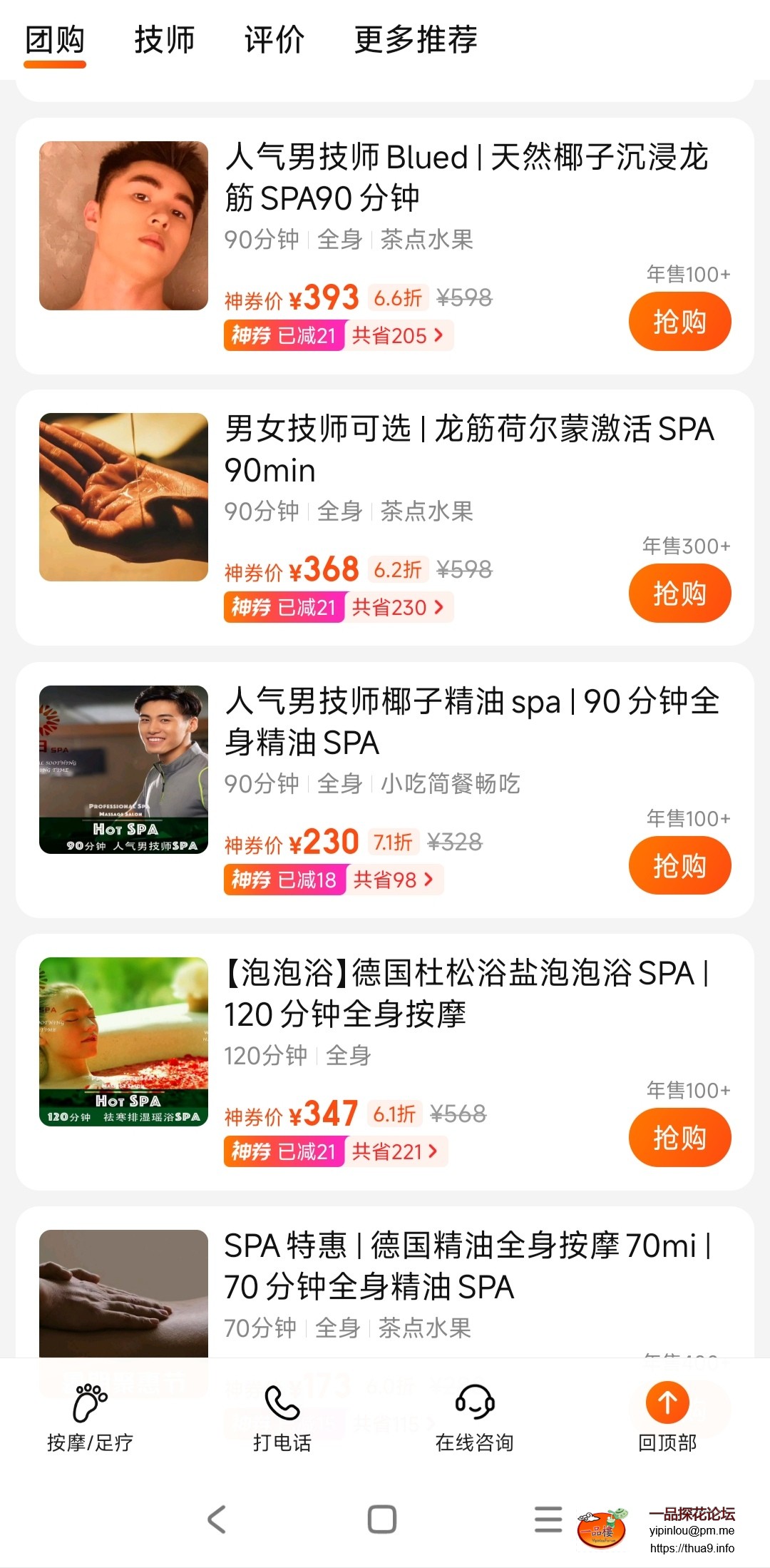Call the shop via 打电话
This screenshot has width=770, height=1568.
282,1418
